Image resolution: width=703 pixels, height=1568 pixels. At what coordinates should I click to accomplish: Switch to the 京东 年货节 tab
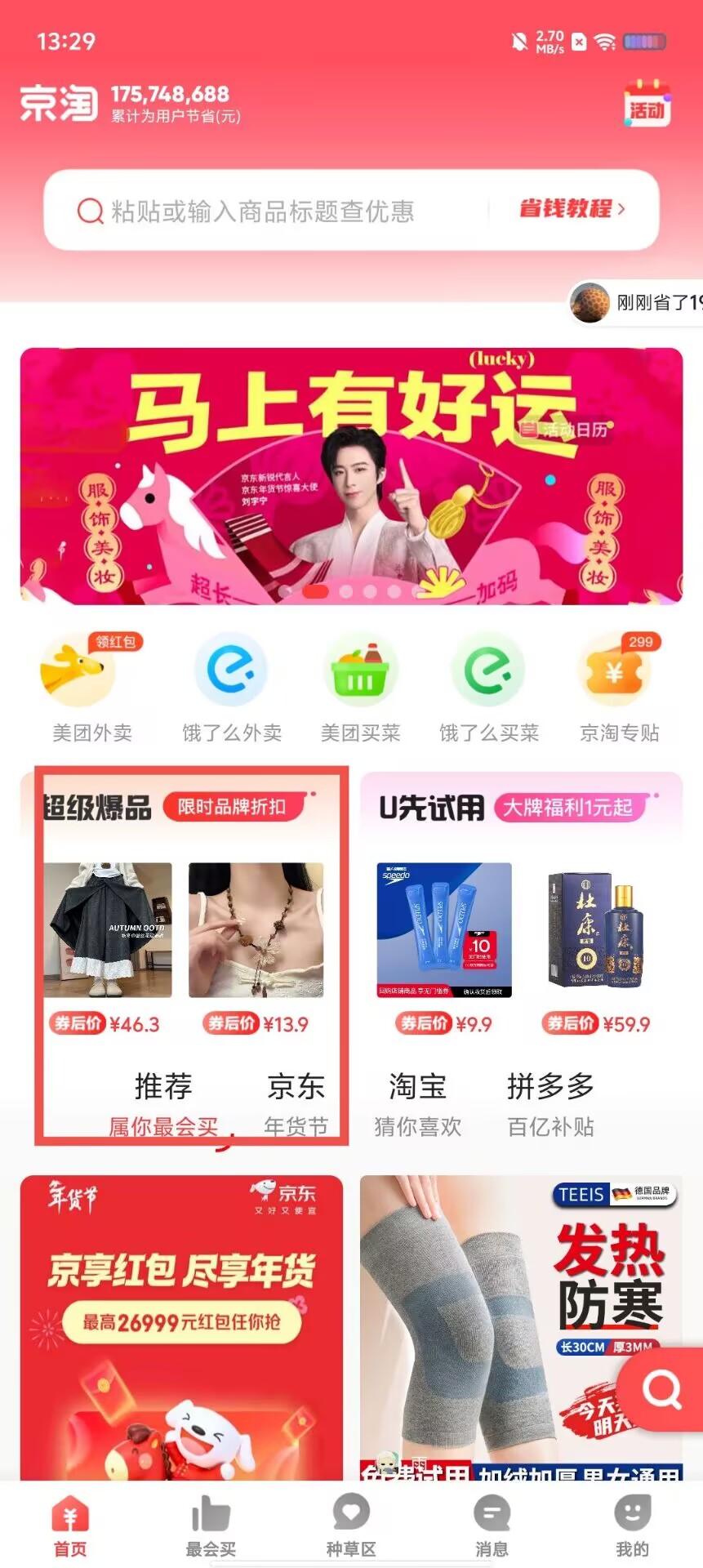[296, 1104]
